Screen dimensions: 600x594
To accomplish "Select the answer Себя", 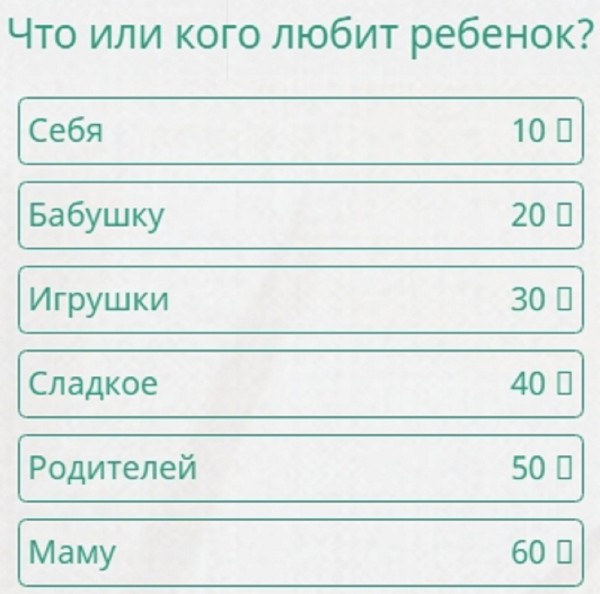I will (x=300, y=131).
